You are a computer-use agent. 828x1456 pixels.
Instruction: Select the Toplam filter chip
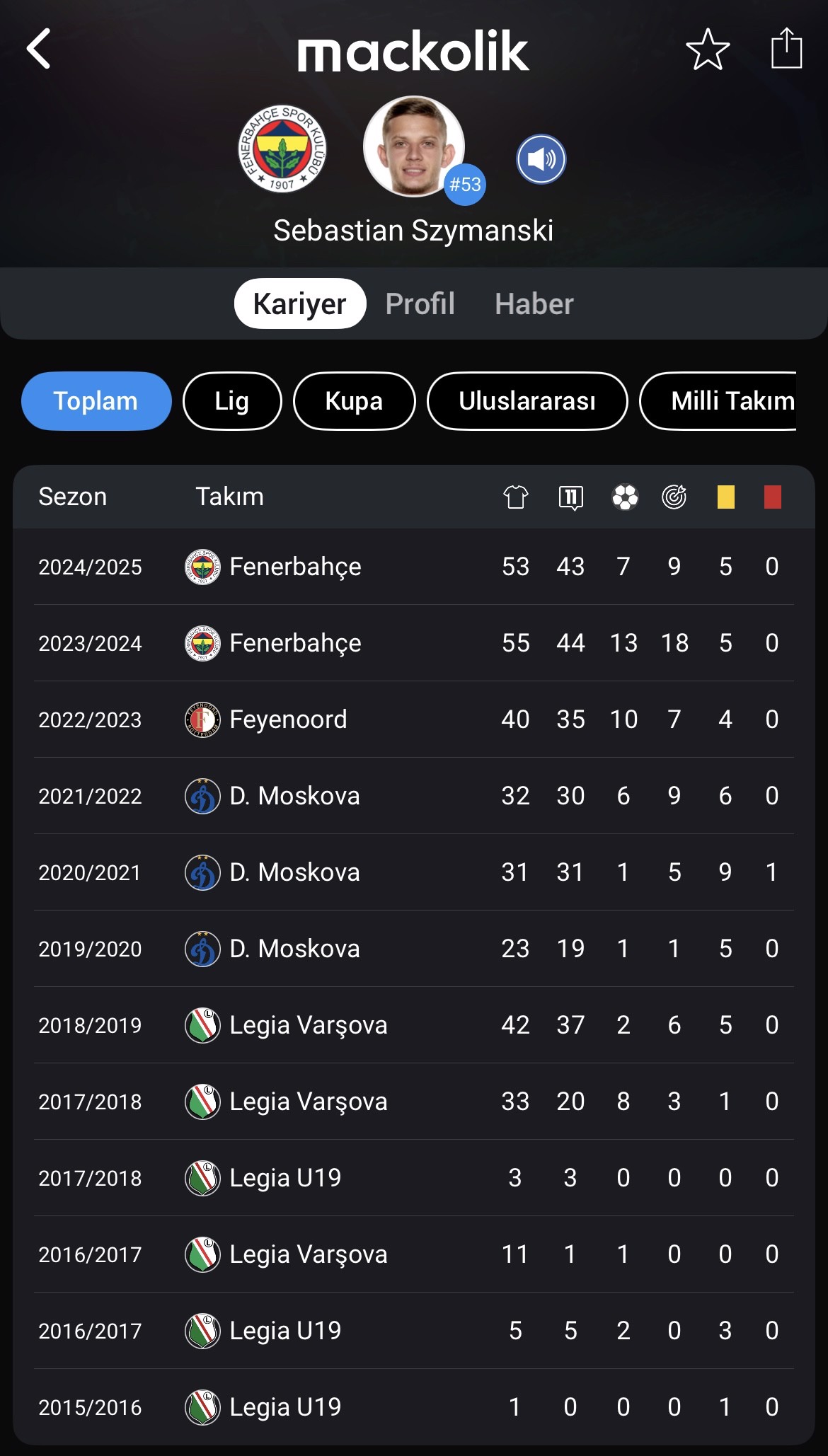click(x=96, y=401)
